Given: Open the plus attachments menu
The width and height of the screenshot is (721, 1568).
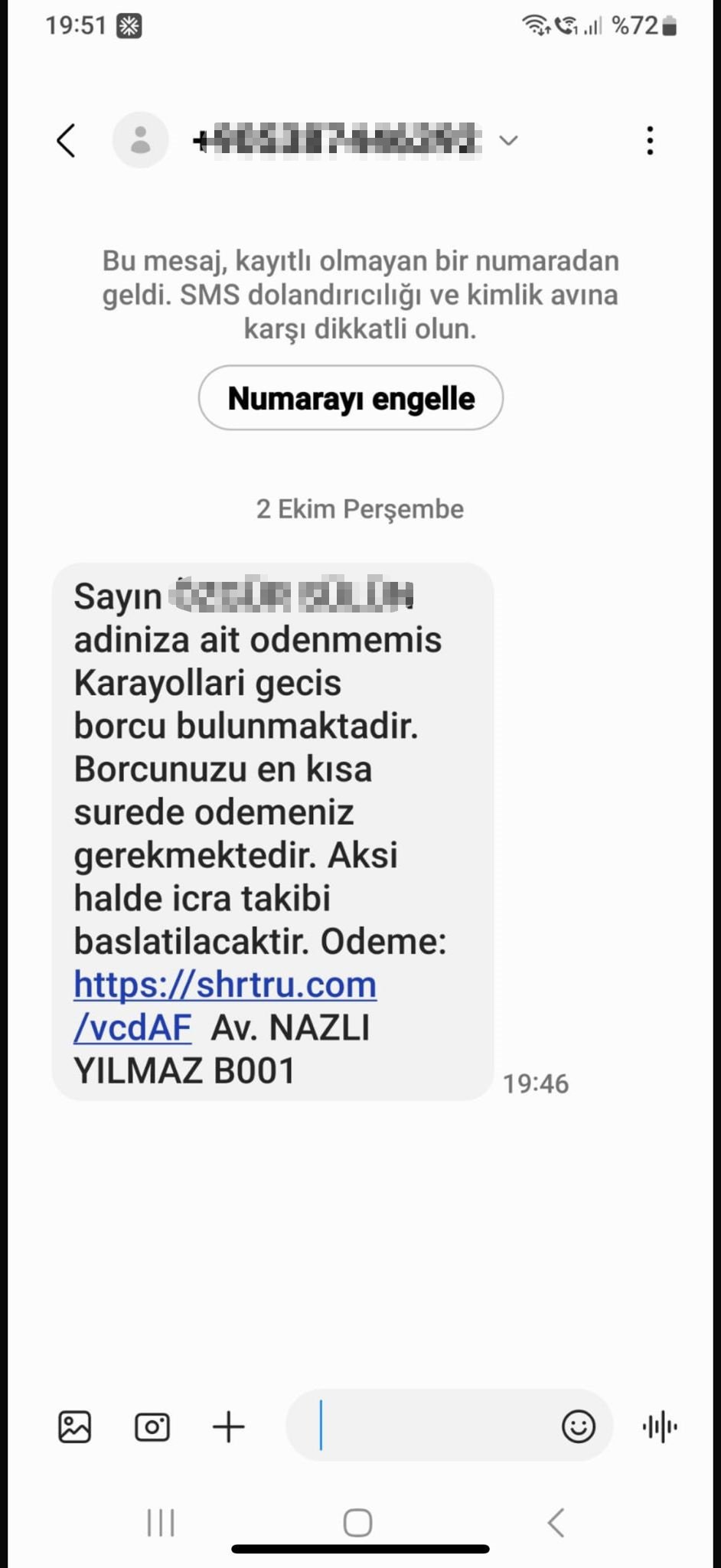Looking at the screenshot, I should tap(228, 1426).
